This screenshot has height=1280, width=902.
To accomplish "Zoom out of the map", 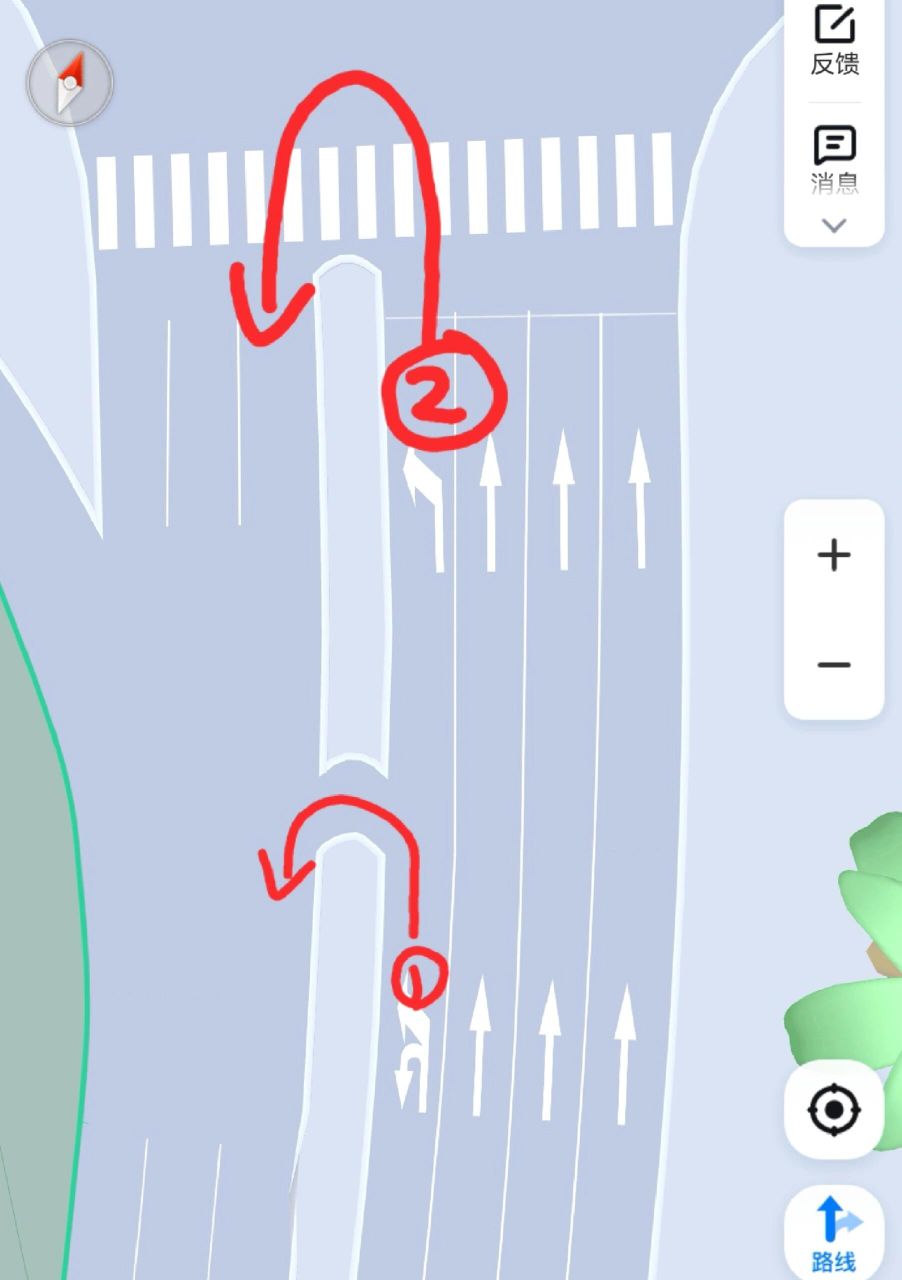I will tap(834, 665).
